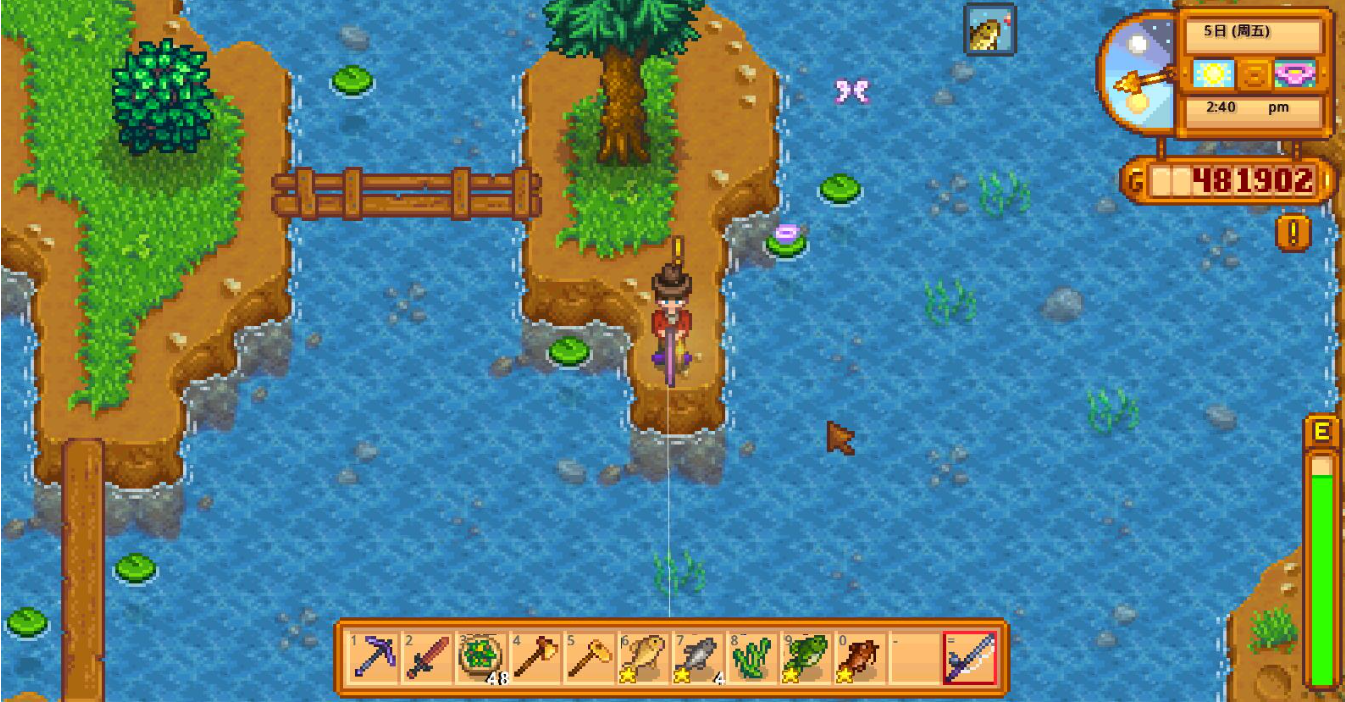1345x702 pixels.
Task: Pick the grey fish stack in slot 7
Action: tap(696, 657)
